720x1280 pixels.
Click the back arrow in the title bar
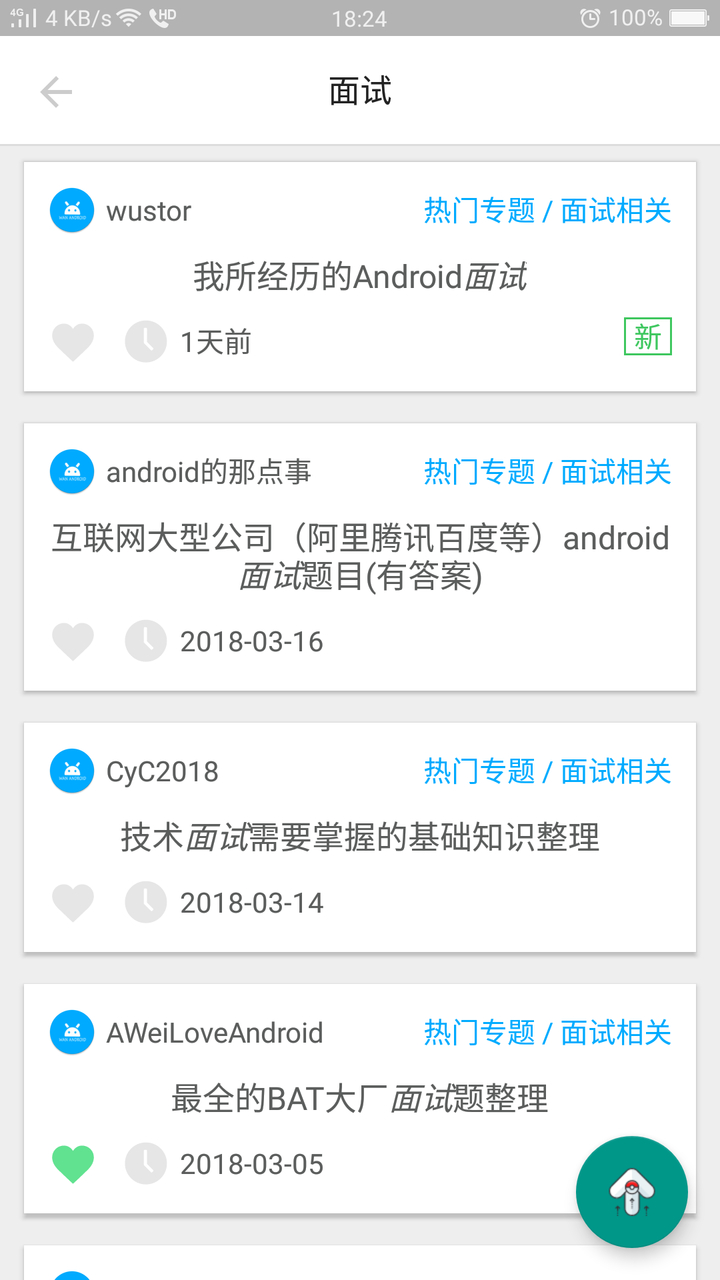pos(57,91)
